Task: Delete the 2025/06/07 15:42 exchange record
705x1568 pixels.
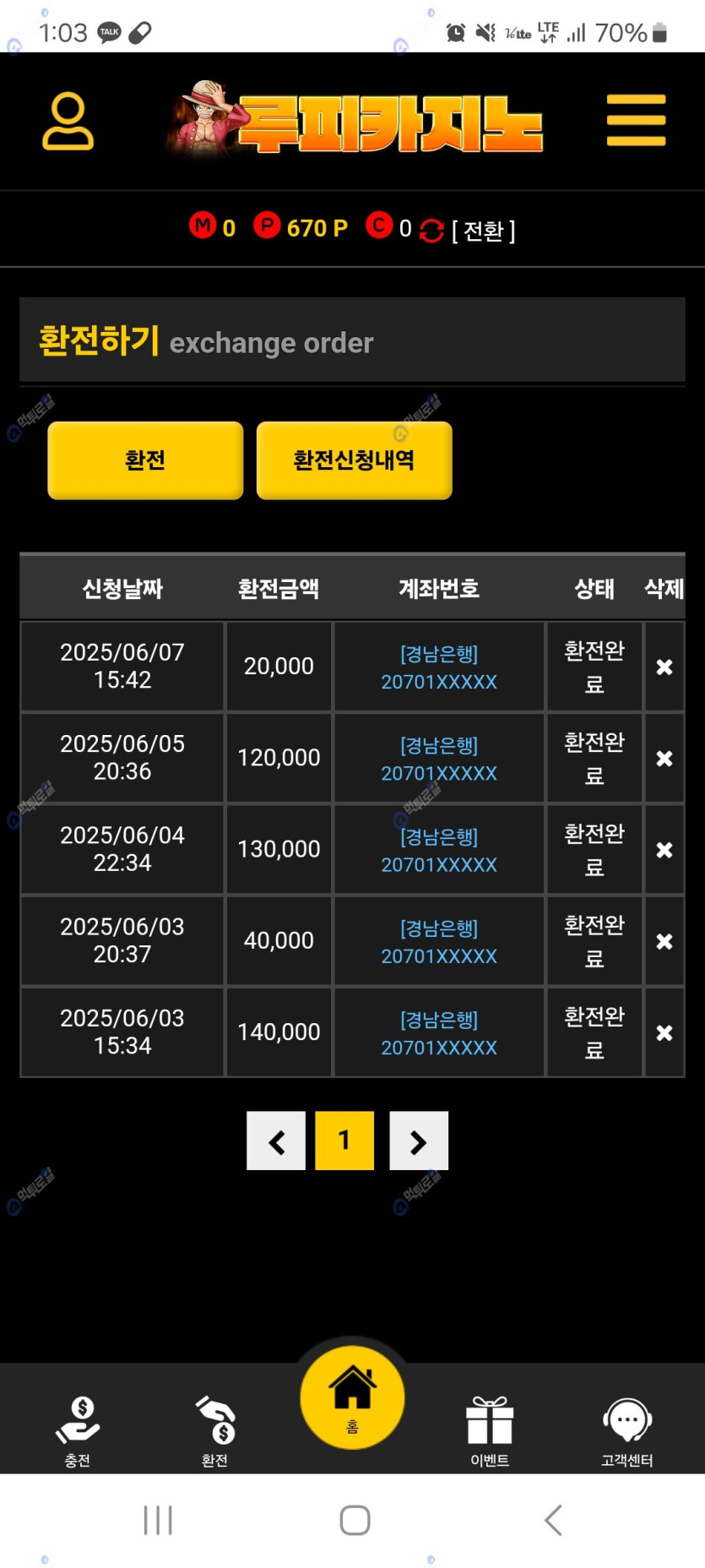Action: point(664,667)
